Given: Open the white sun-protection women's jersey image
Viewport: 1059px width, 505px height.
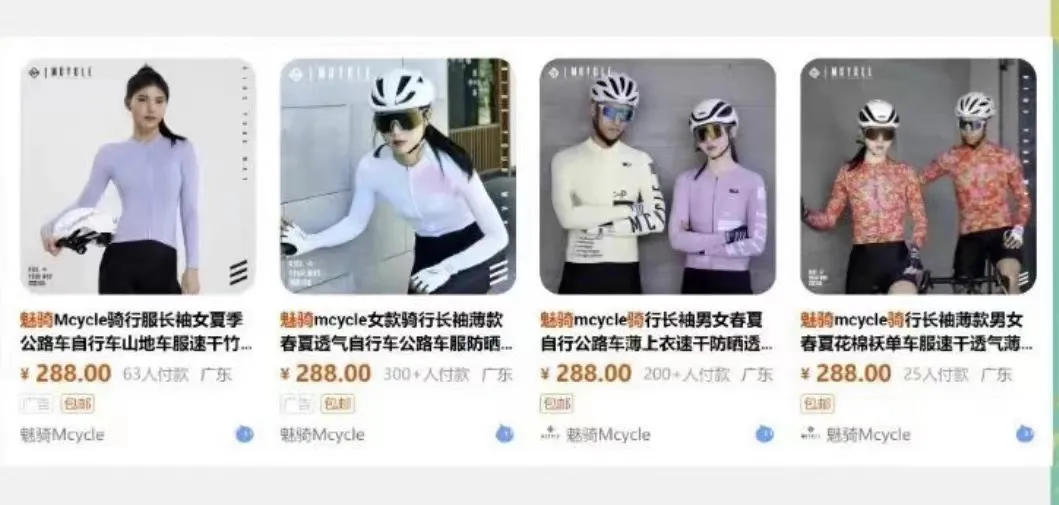Looking at the screenshot, I should point(397,176).
